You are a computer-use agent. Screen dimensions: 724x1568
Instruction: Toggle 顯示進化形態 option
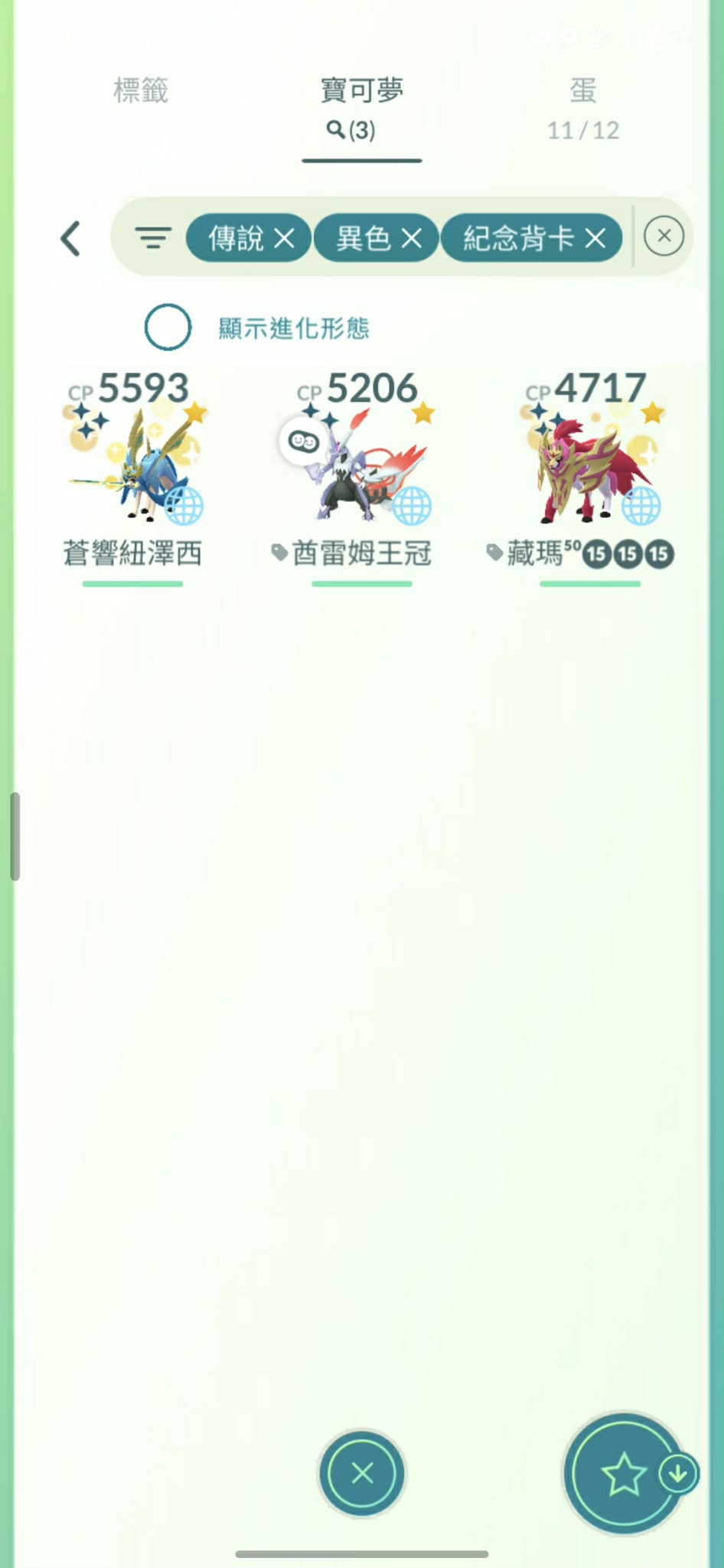[168, 328]
